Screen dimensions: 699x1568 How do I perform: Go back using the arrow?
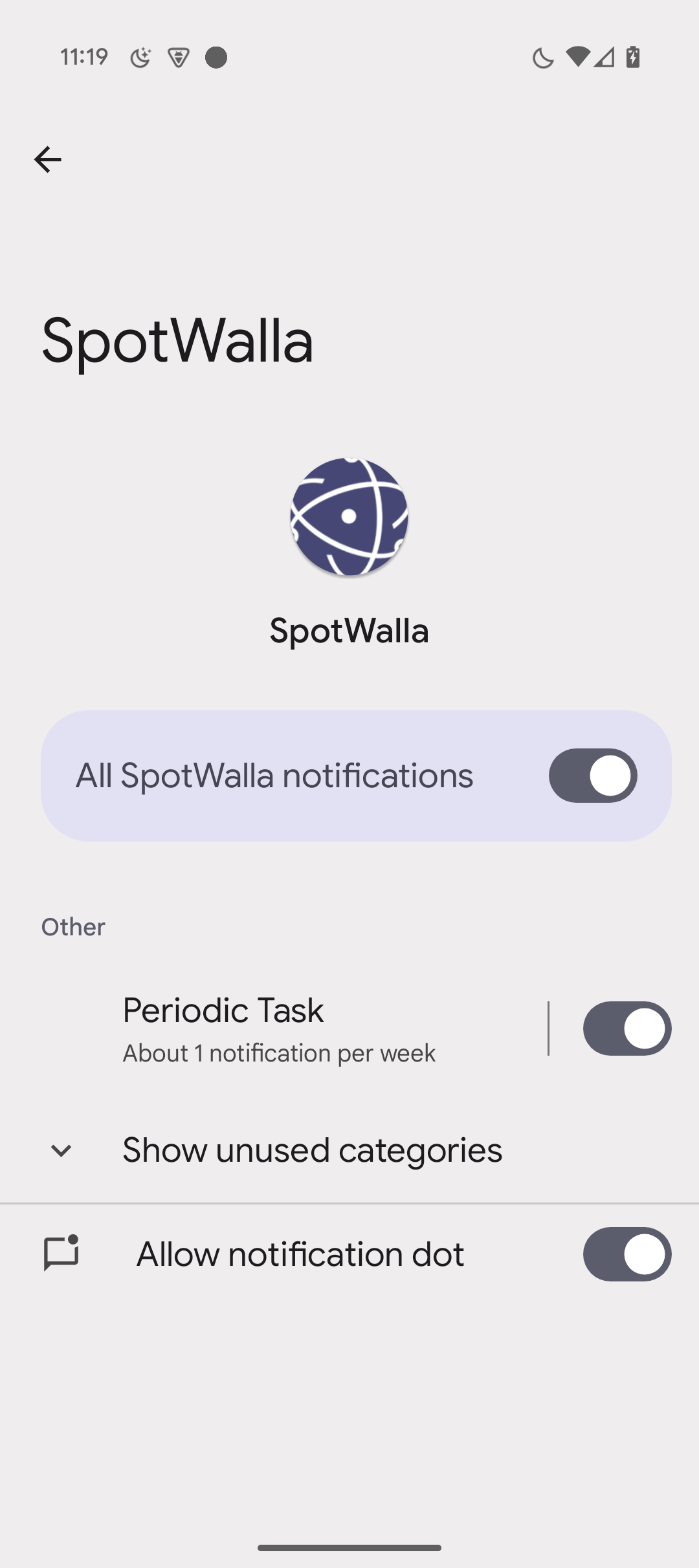pos(47,159)
